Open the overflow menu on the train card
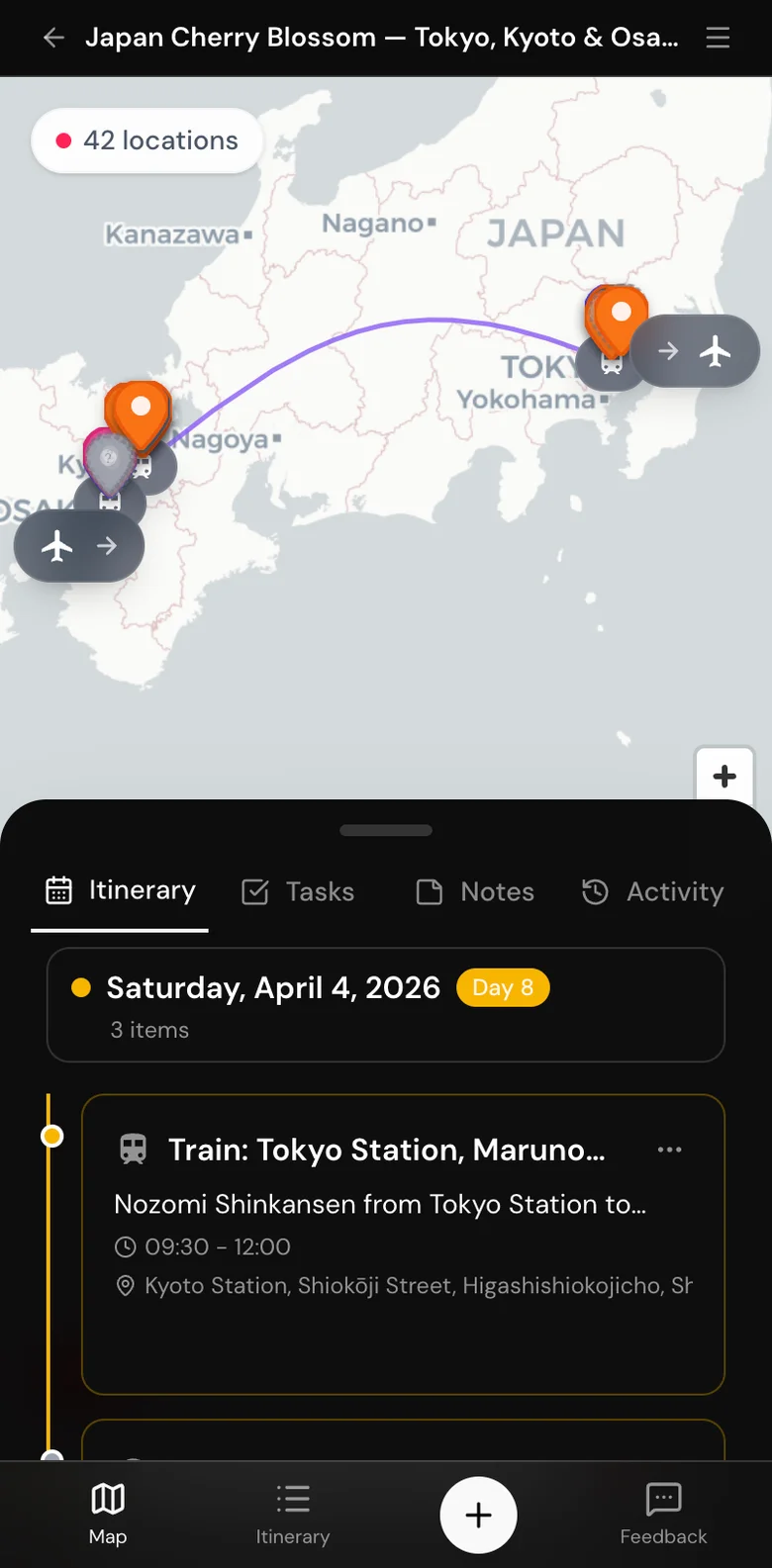Screen dimensions: 772x1568 (669, 1150)
